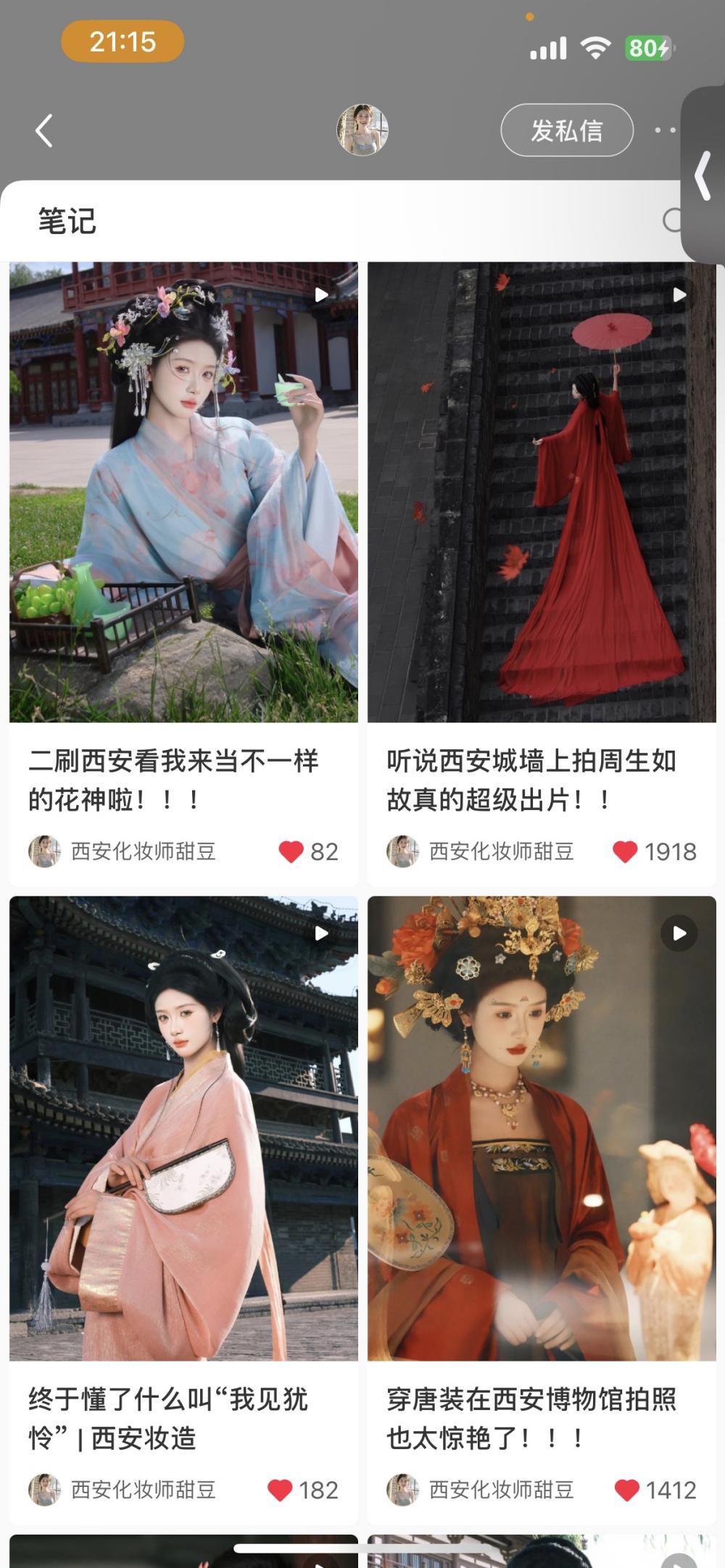Open the three-dot overflow menu

[x=664, y=130]
